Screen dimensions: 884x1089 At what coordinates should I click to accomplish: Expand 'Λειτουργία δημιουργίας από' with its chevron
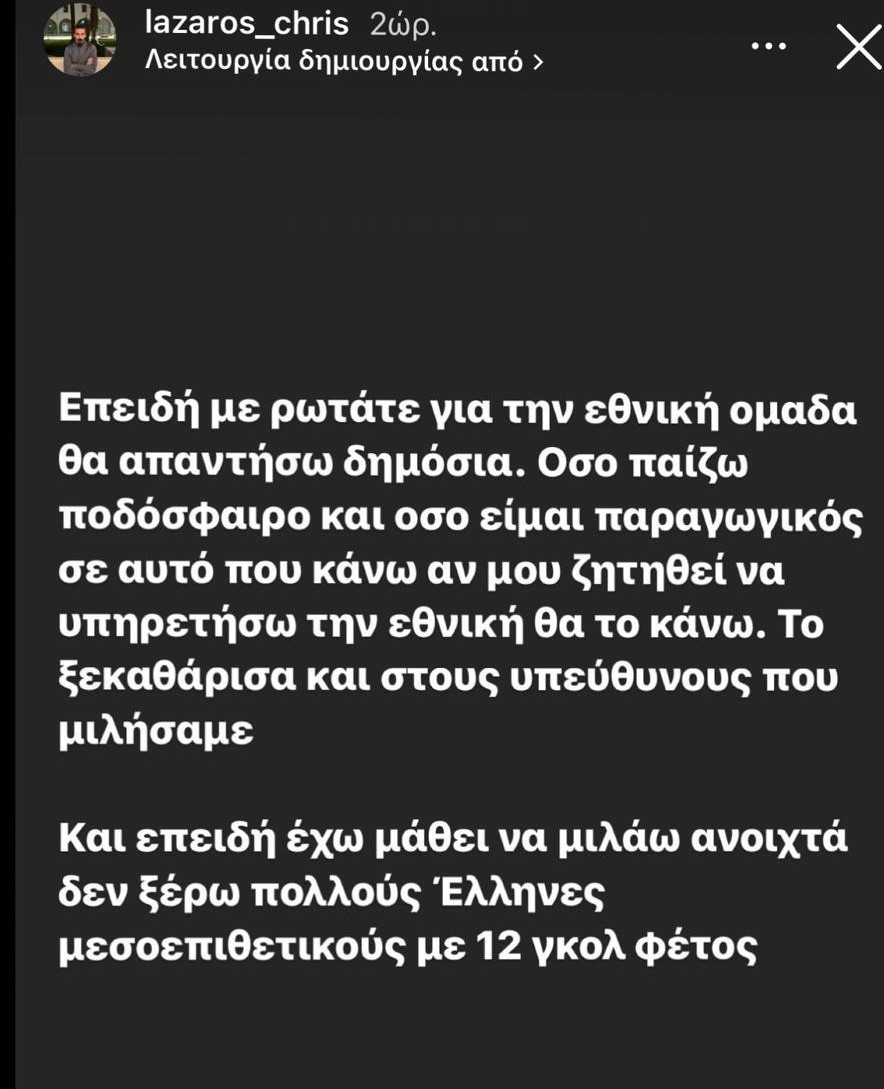click(537, 61)
